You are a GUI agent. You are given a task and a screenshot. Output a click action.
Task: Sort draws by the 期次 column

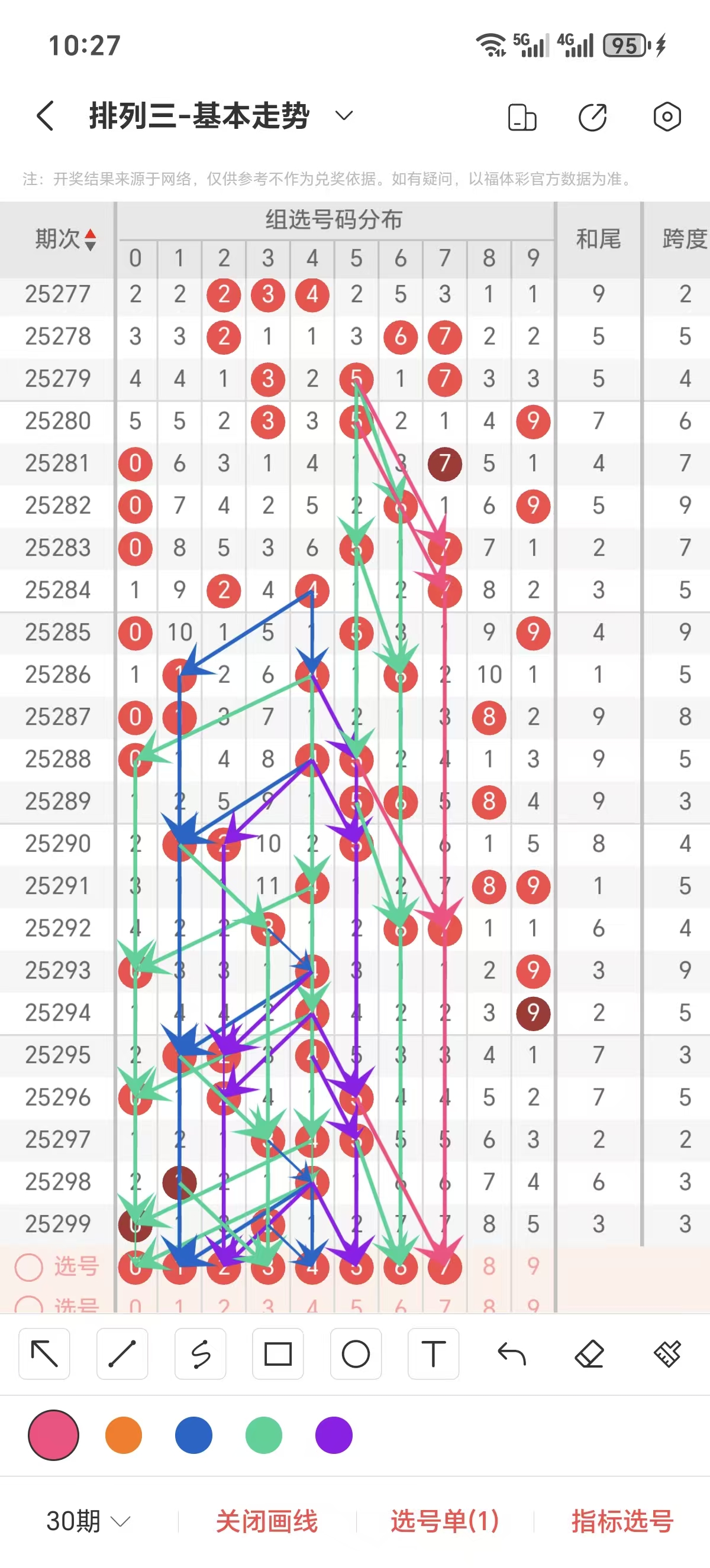(65, 239)
